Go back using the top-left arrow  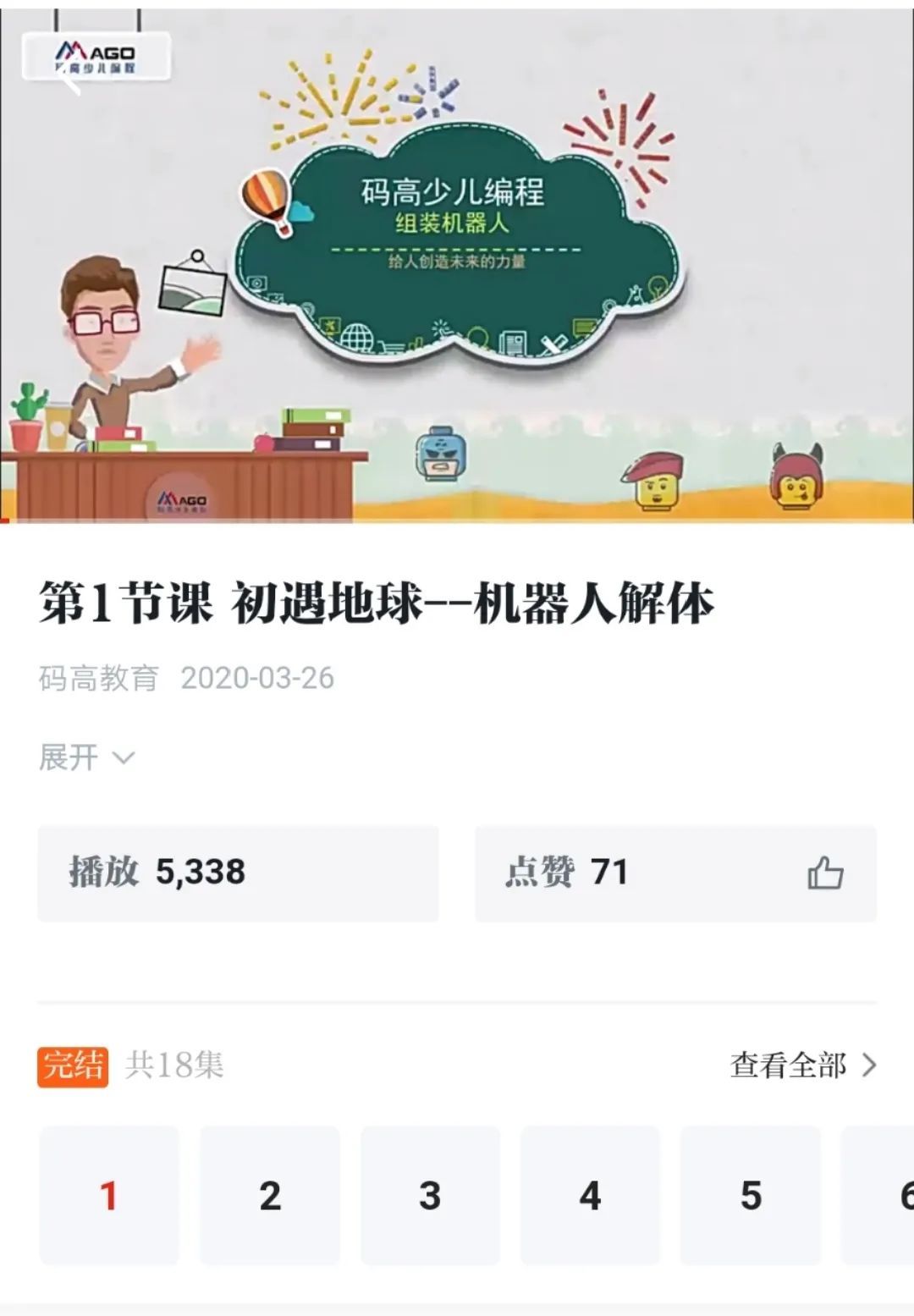69,79
